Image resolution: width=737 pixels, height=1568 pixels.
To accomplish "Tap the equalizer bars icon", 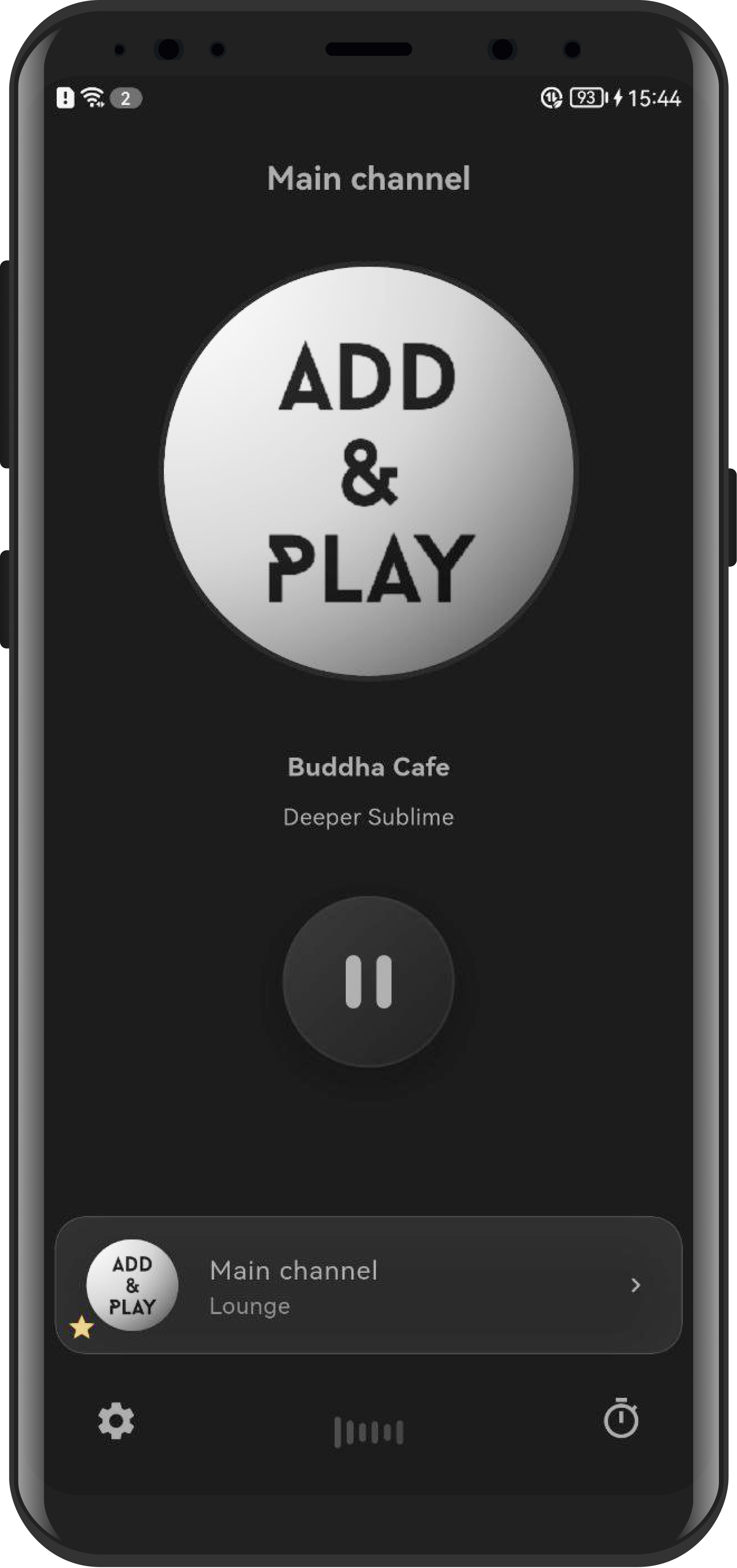I will (x=368, y=1431).
